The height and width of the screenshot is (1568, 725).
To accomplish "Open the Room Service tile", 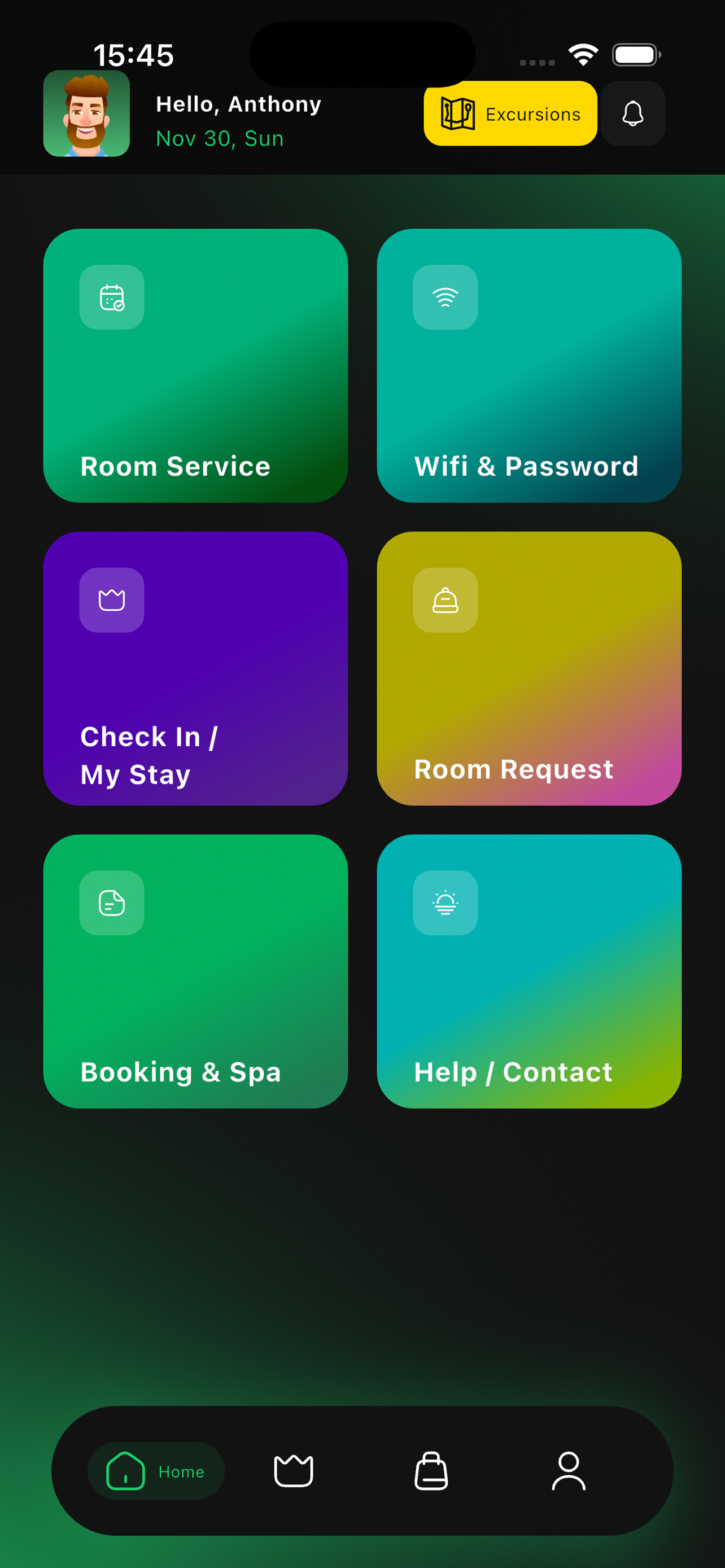I will point(195,364).
